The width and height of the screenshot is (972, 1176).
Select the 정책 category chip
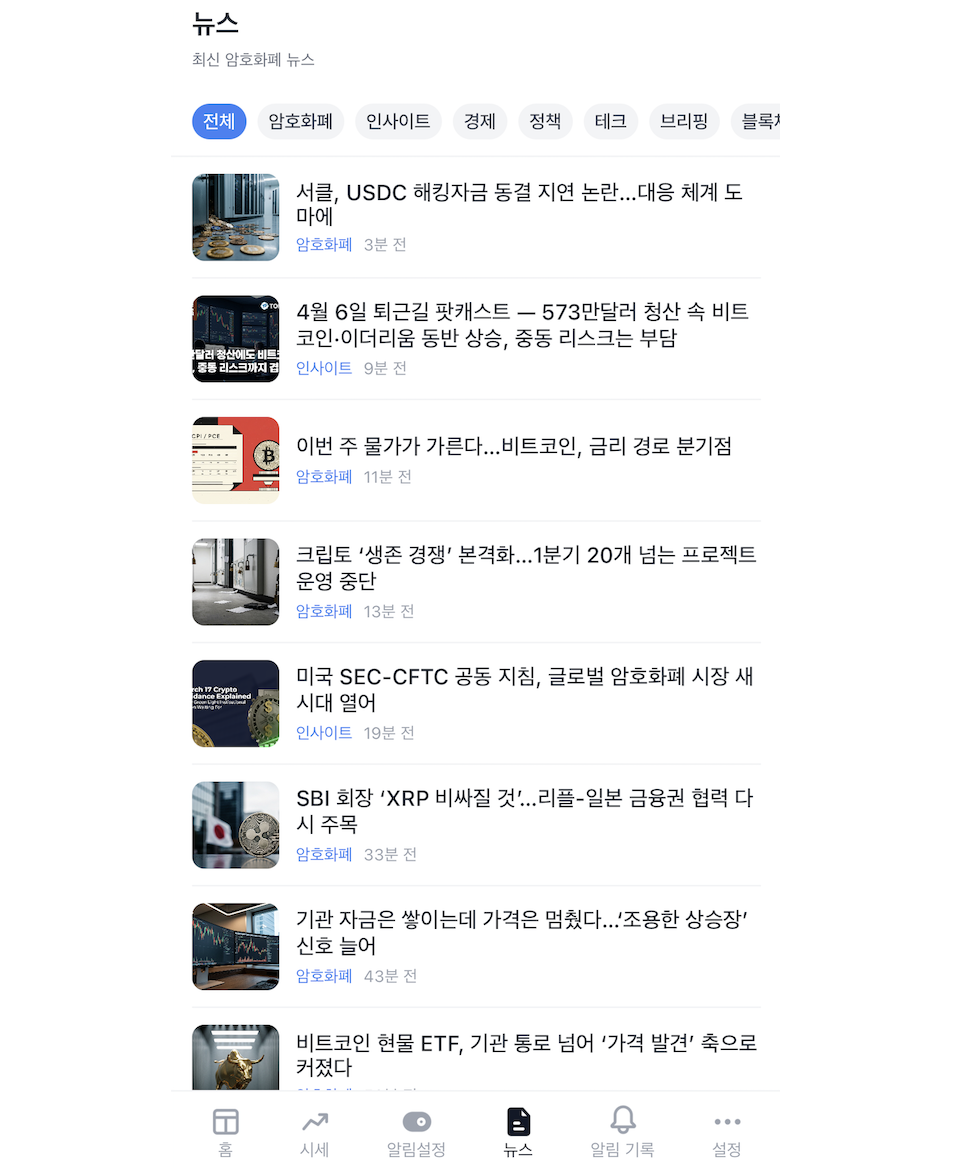click(x=545, y=122)
